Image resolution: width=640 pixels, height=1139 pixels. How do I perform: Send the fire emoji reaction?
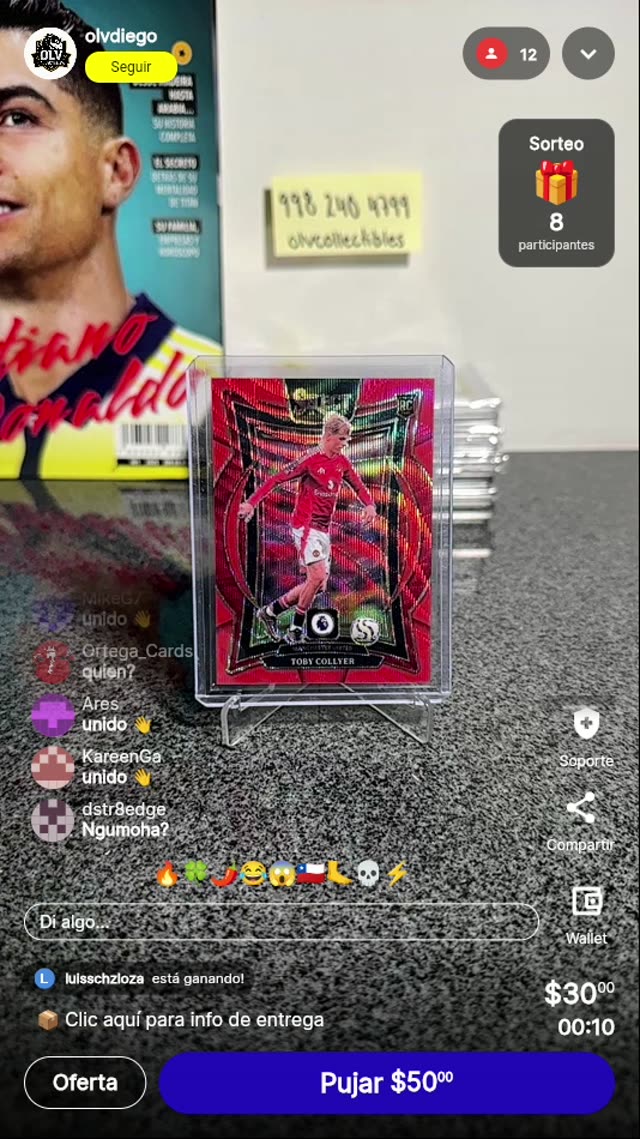(x=167, y=874)
